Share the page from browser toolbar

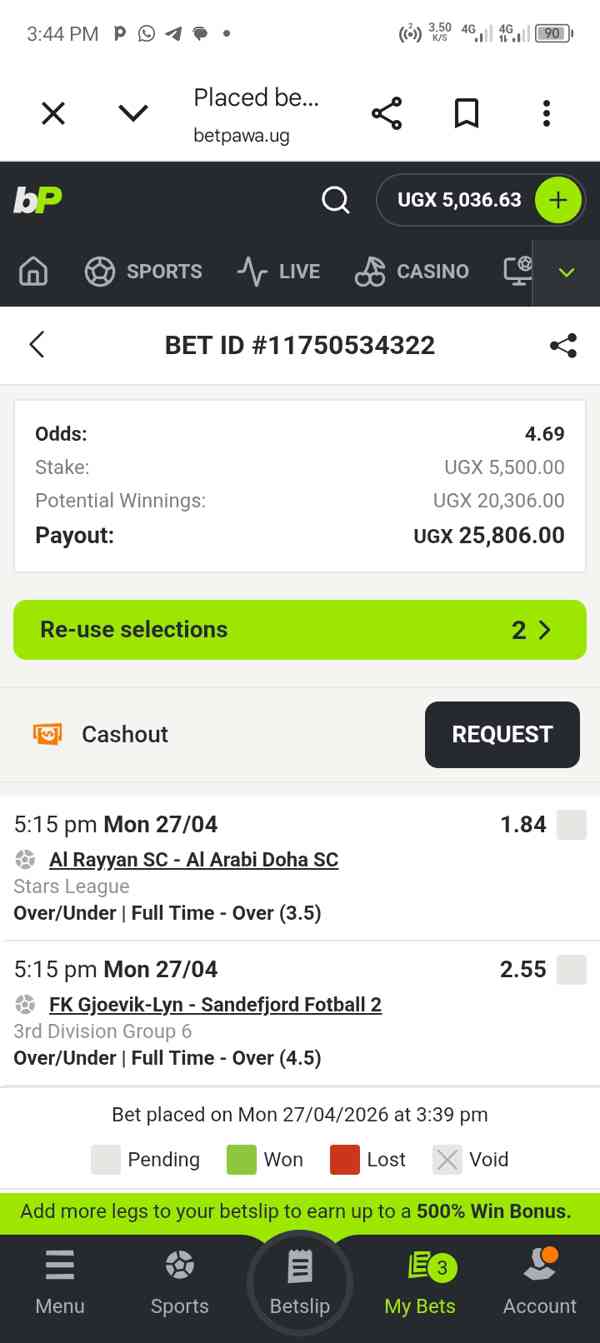click(x=387, y=113)
